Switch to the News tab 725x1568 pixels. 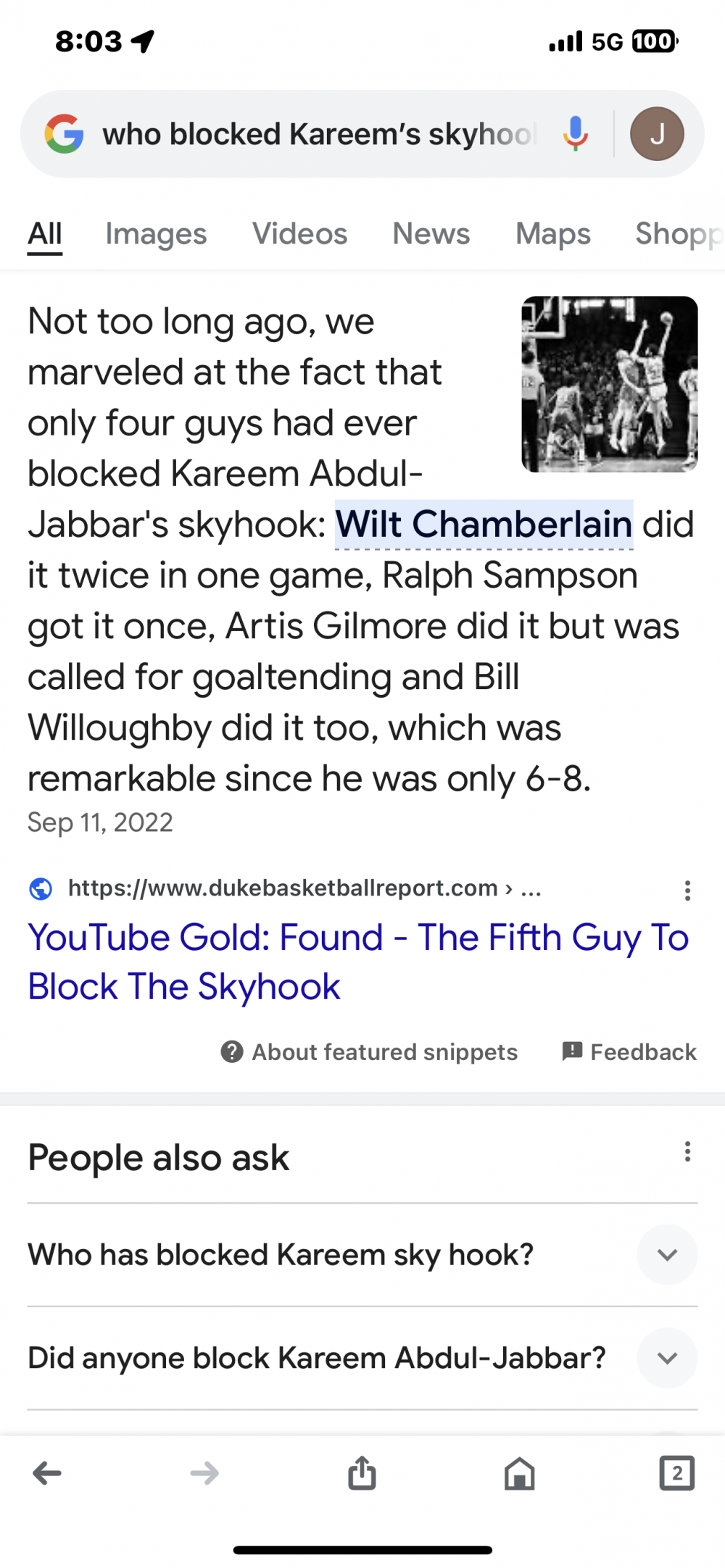pyautogui.click(x=431, y=234)
